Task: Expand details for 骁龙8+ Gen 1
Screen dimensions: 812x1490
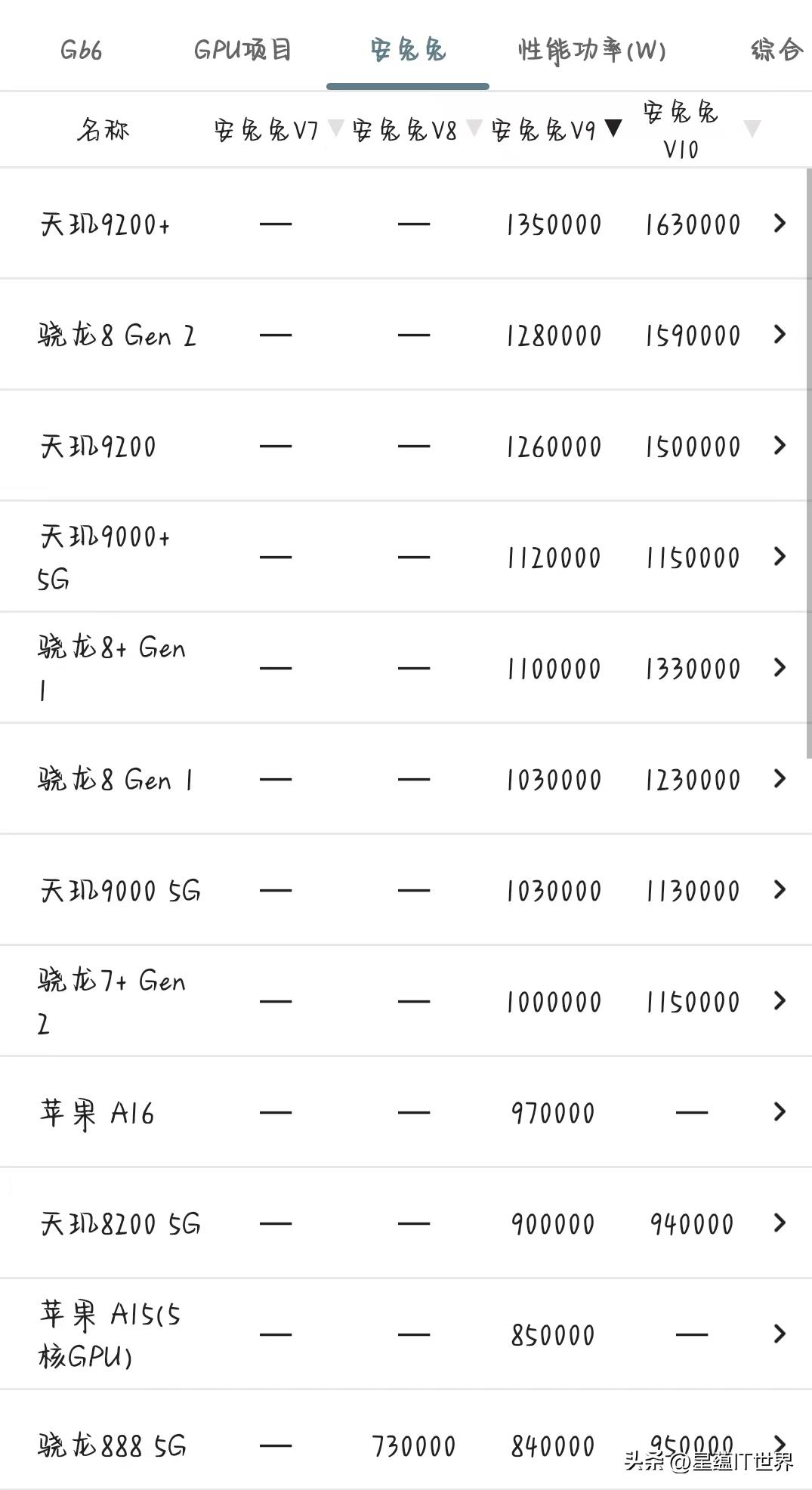Action: point(780,668)
